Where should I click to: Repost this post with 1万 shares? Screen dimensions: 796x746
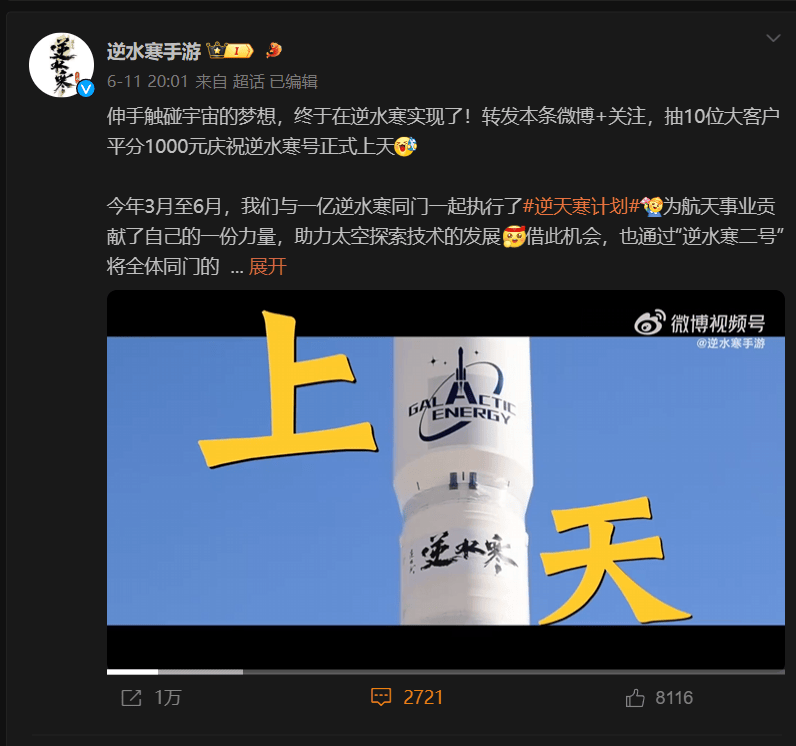tap(151, 697)
